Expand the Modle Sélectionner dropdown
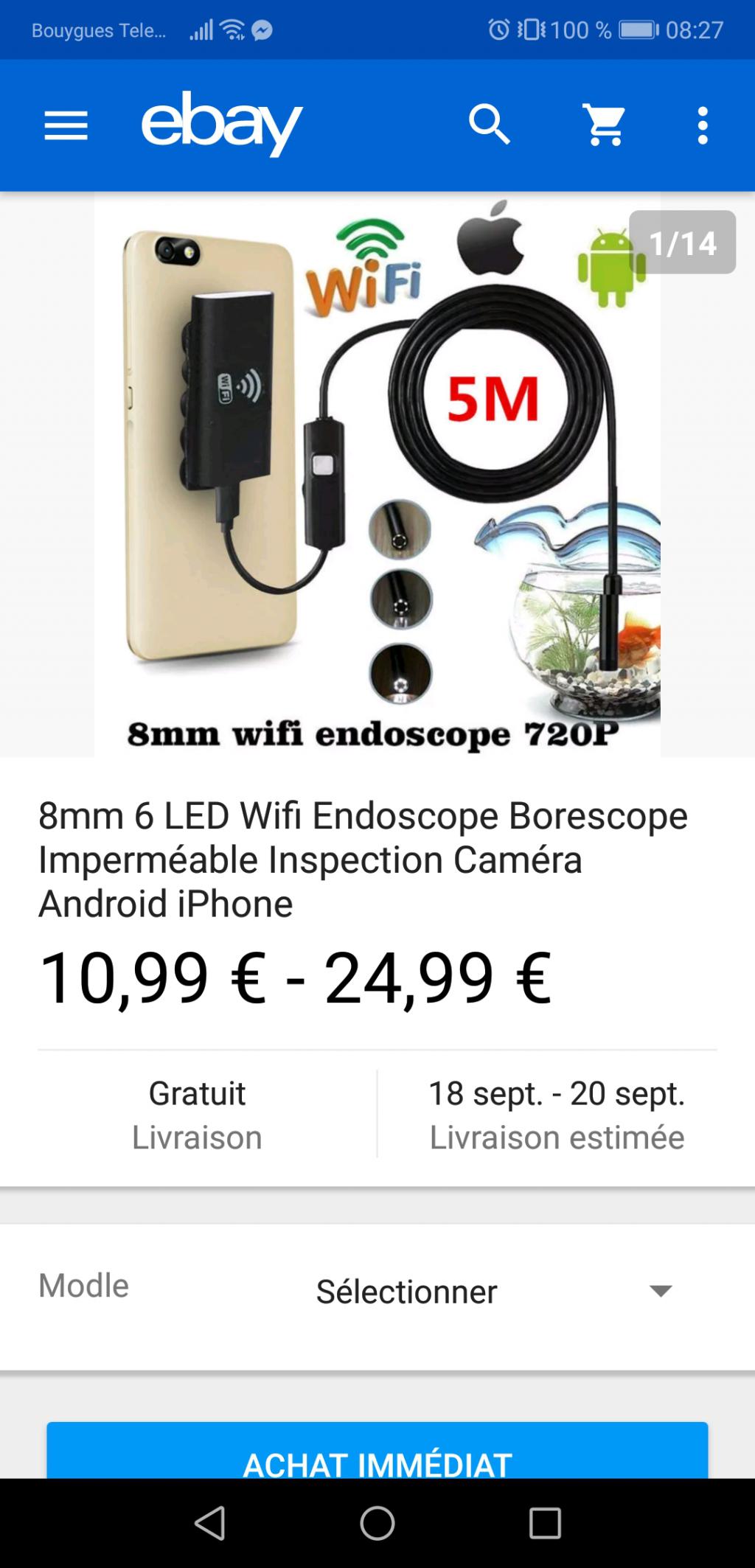The height and width of the screenshot is (1568, 755). [x=494, y=1291]
